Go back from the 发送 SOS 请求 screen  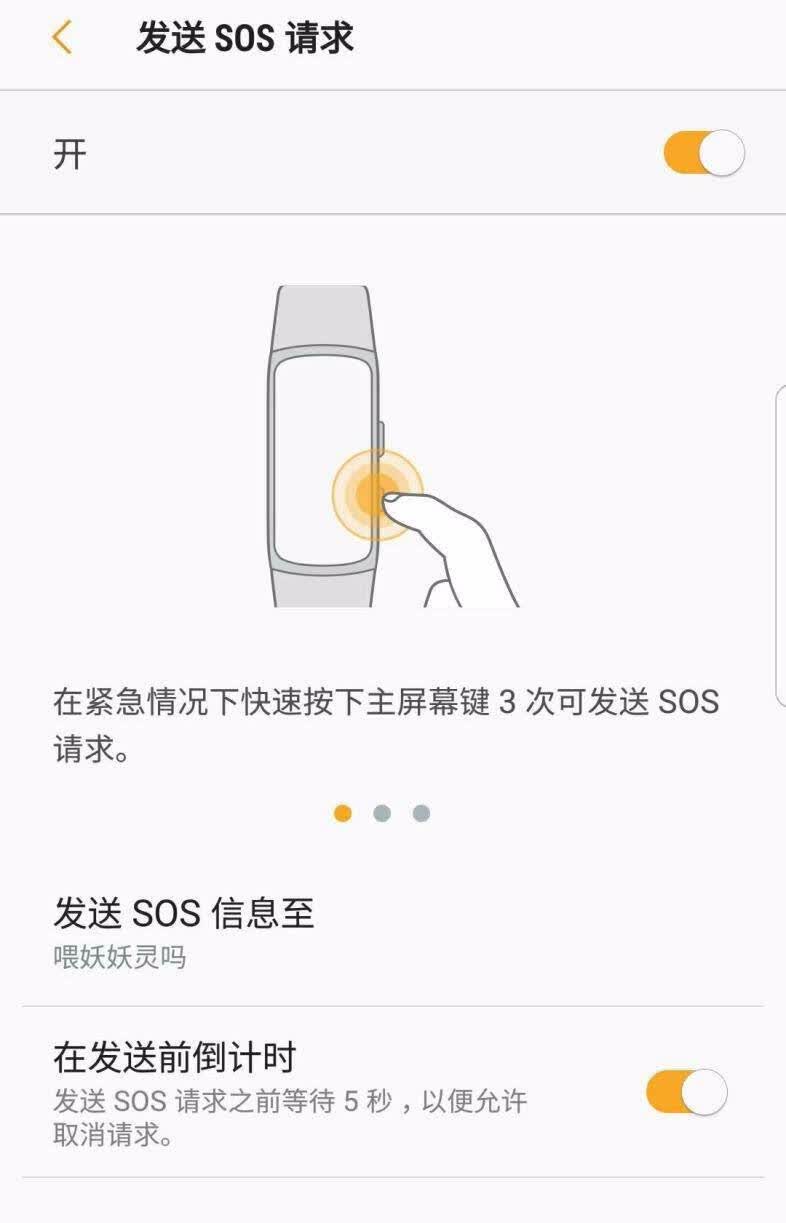pyautogui.click(x=62, y=38)
